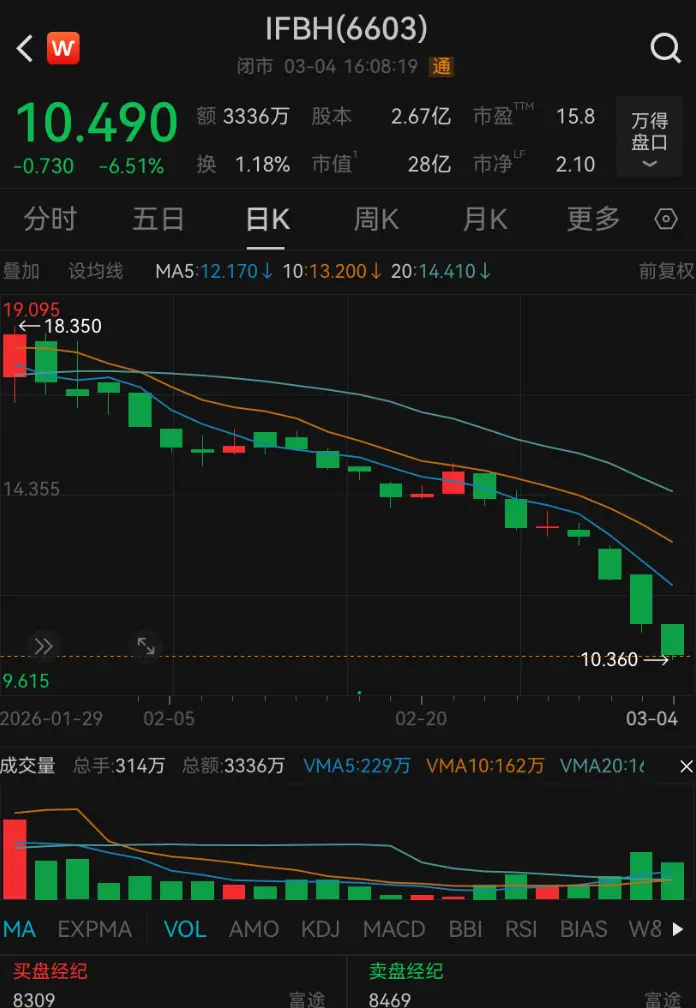Change the 前复权 adjustment mode
Image resolution: width=696 pixels, height=1008 pixels.
tap(666, 271)
